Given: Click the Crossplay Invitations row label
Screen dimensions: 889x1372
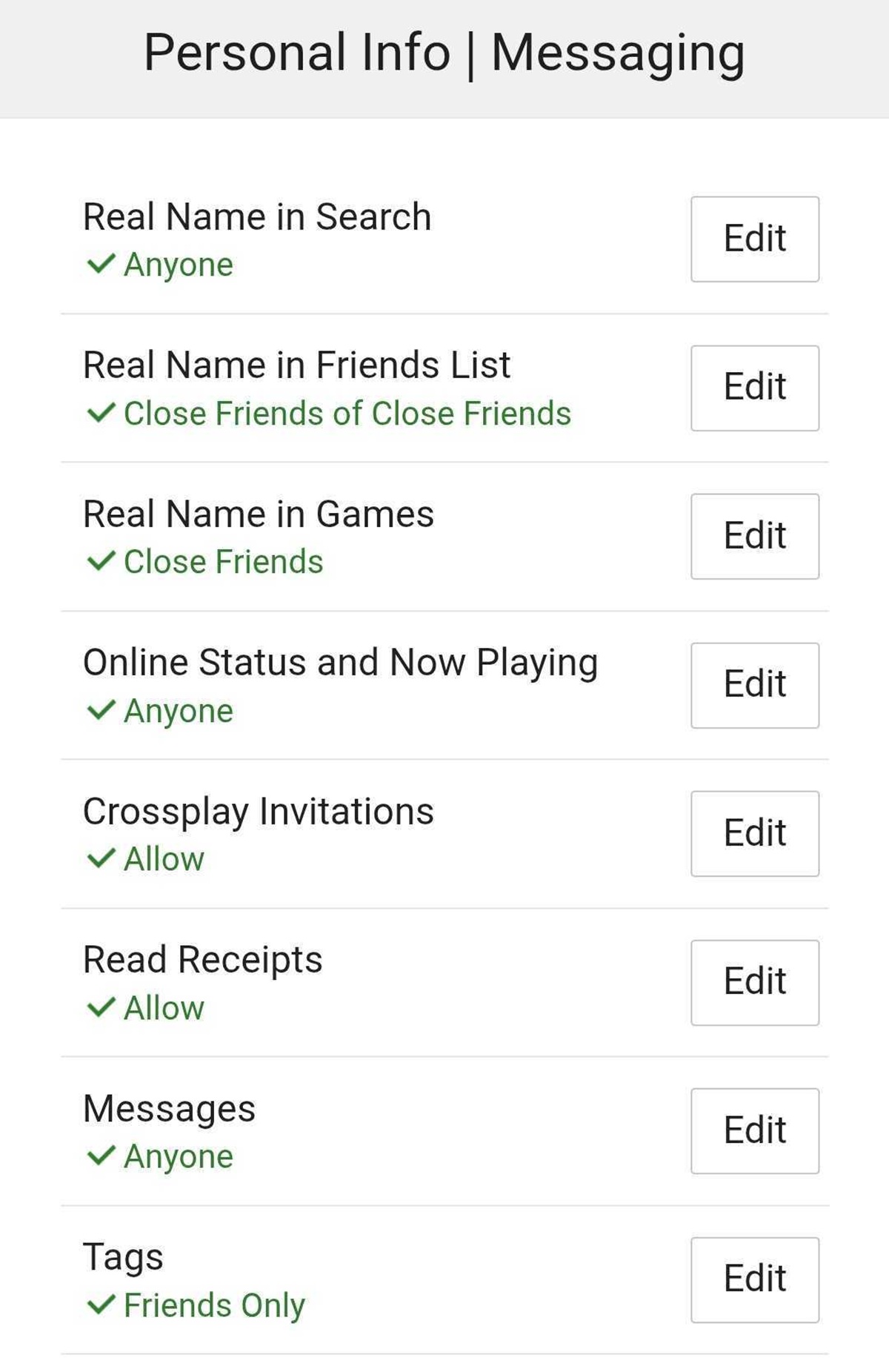Looking at the screenshot, I should pyautogui.click(x=259, y=810).
